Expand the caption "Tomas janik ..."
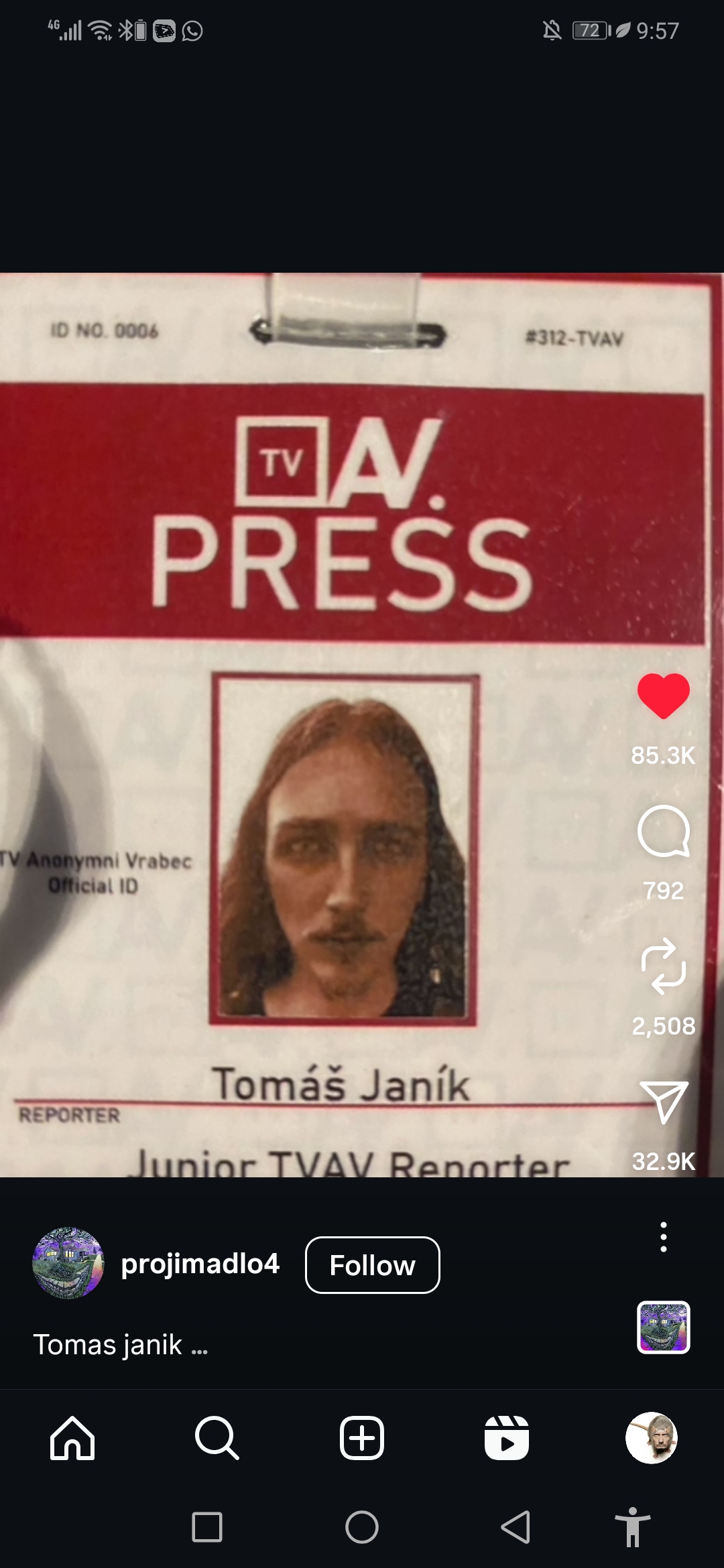Viewport: 724px width, 1568px height. (x=121, y=1345)
